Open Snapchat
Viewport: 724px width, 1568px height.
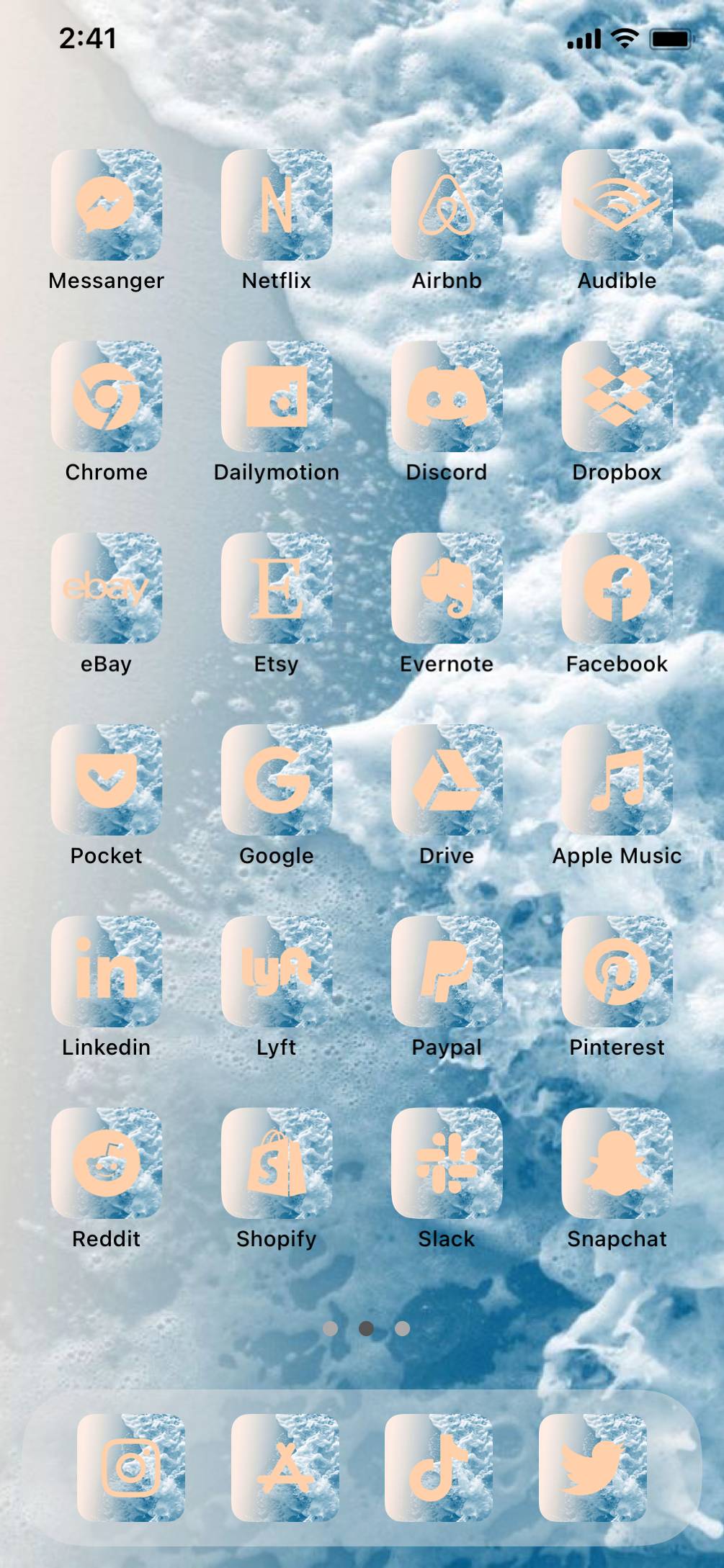pyautogui.click(x=617, y=1162)
